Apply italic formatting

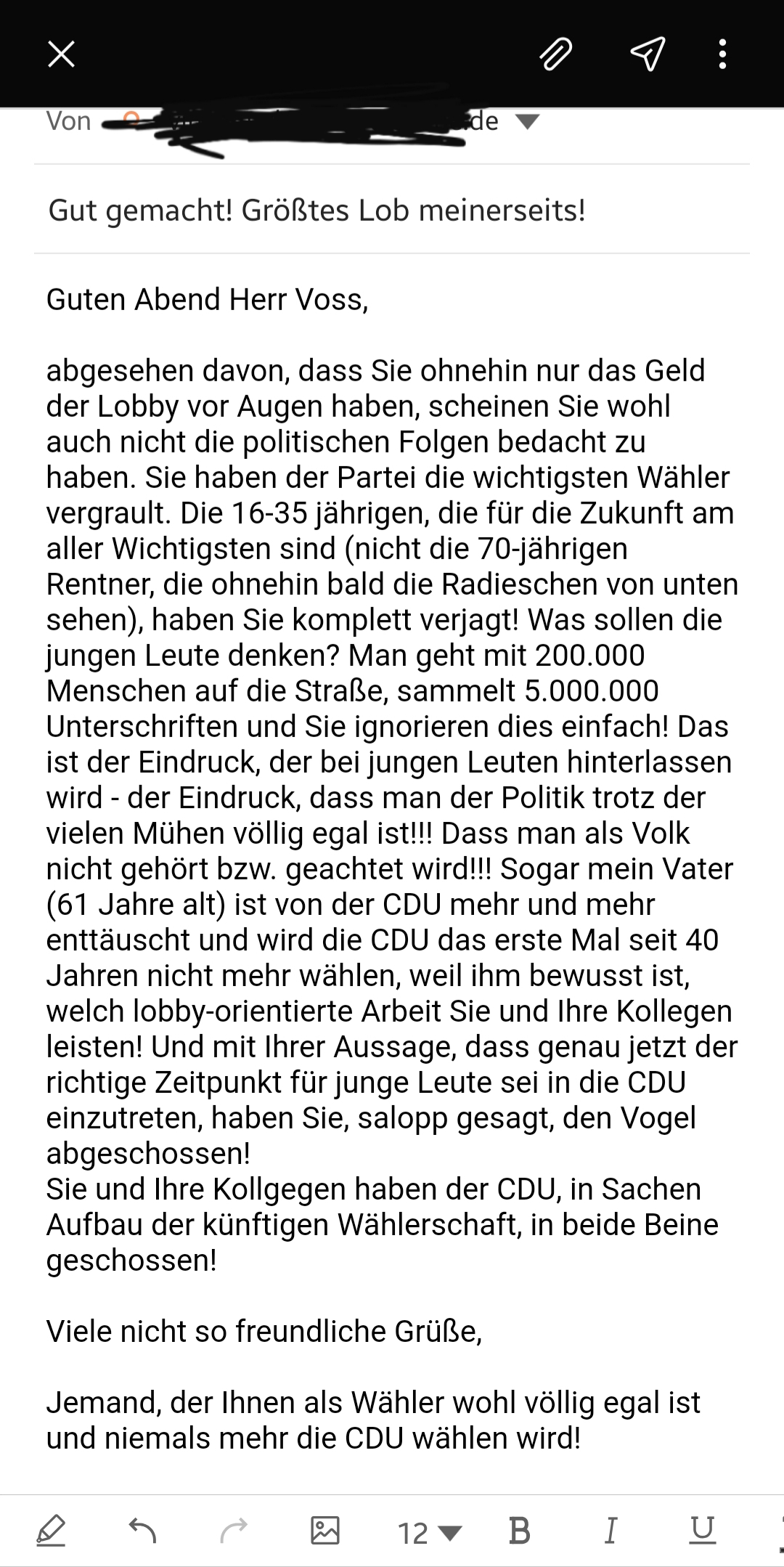[x=611, y=1531]
